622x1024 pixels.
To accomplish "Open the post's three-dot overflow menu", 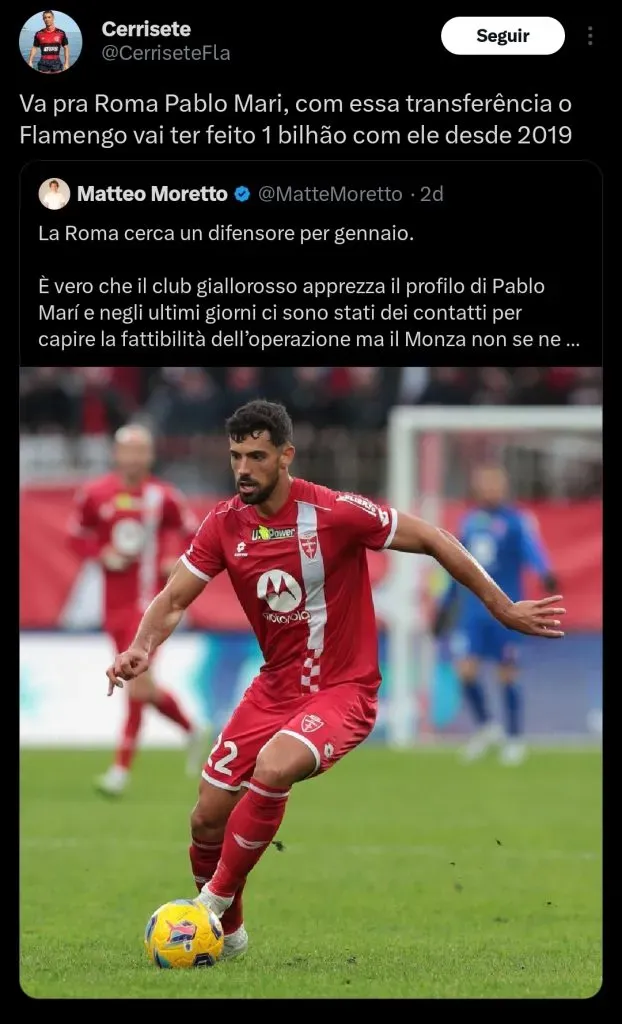I will tap(590, 36).
